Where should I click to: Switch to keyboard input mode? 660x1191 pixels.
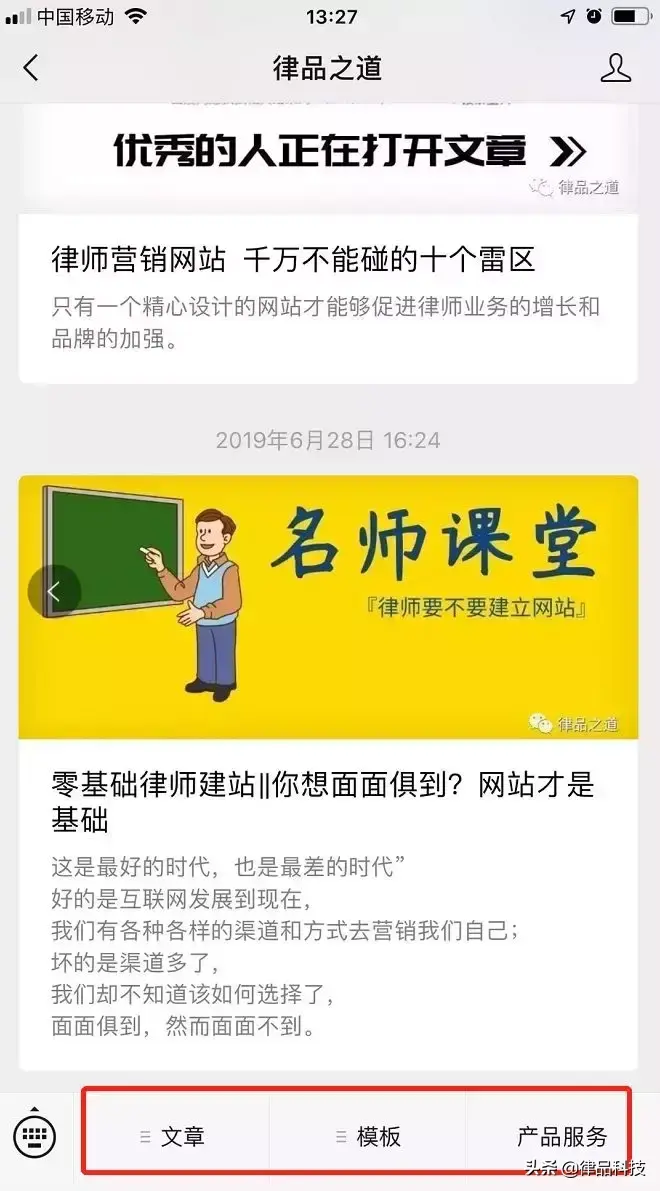pyautogui.click(x=35, y=1135)
